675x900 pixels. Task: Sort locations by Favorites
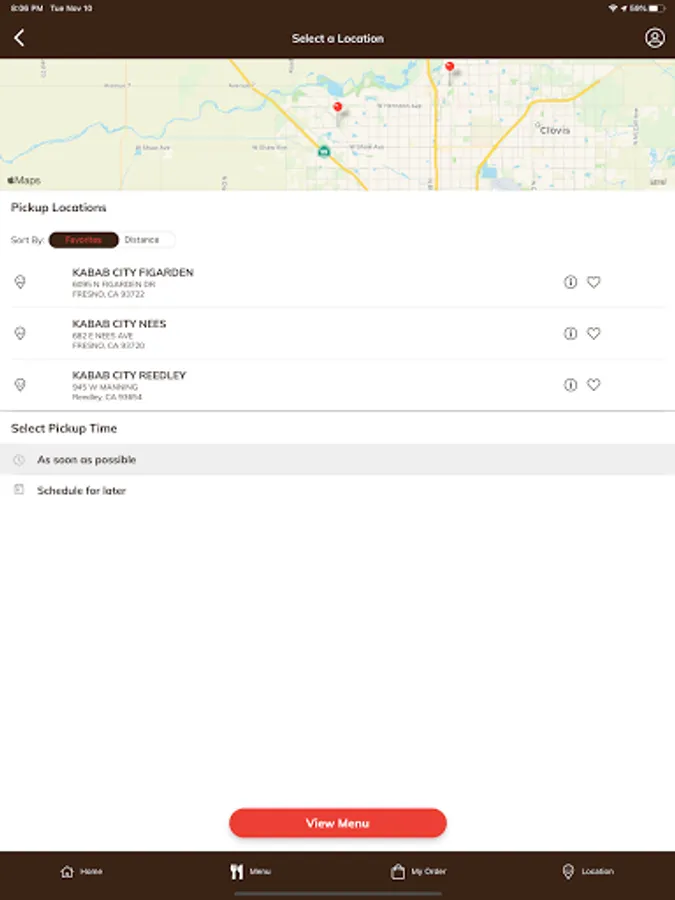tap(84, 240)
